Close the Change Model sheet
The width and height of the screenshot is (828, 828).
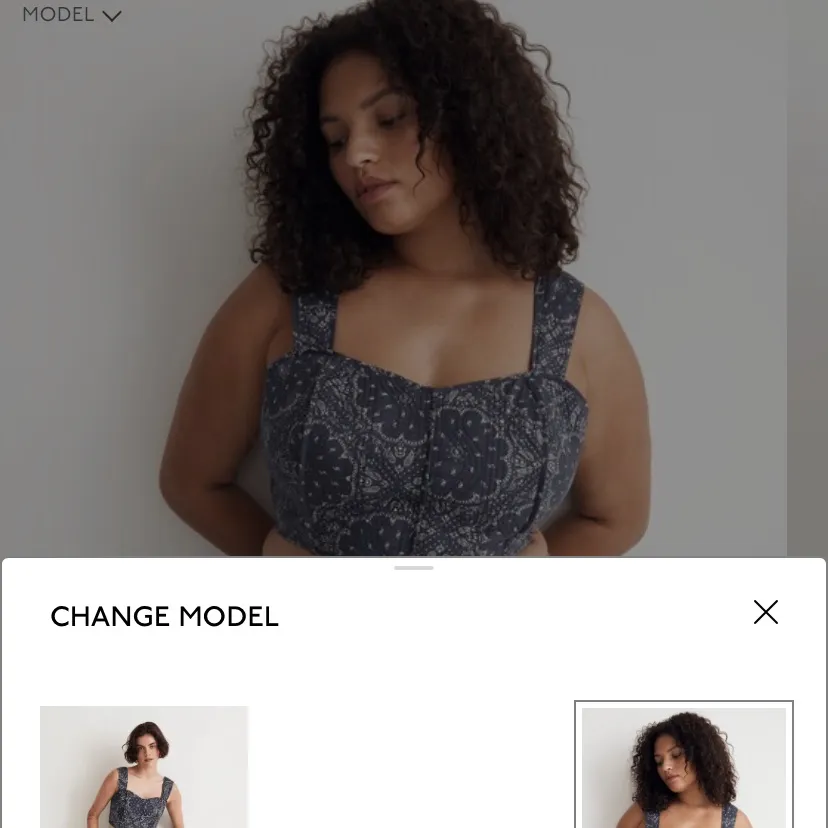click(x=766, y=612)
